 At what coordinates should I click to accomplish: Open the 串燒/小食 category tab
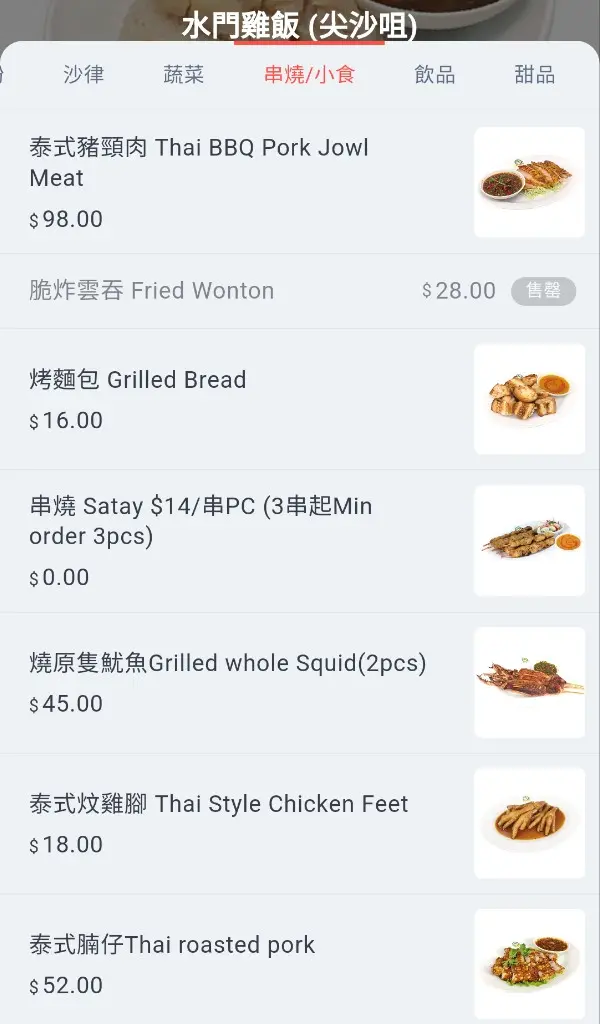(309, 75)
